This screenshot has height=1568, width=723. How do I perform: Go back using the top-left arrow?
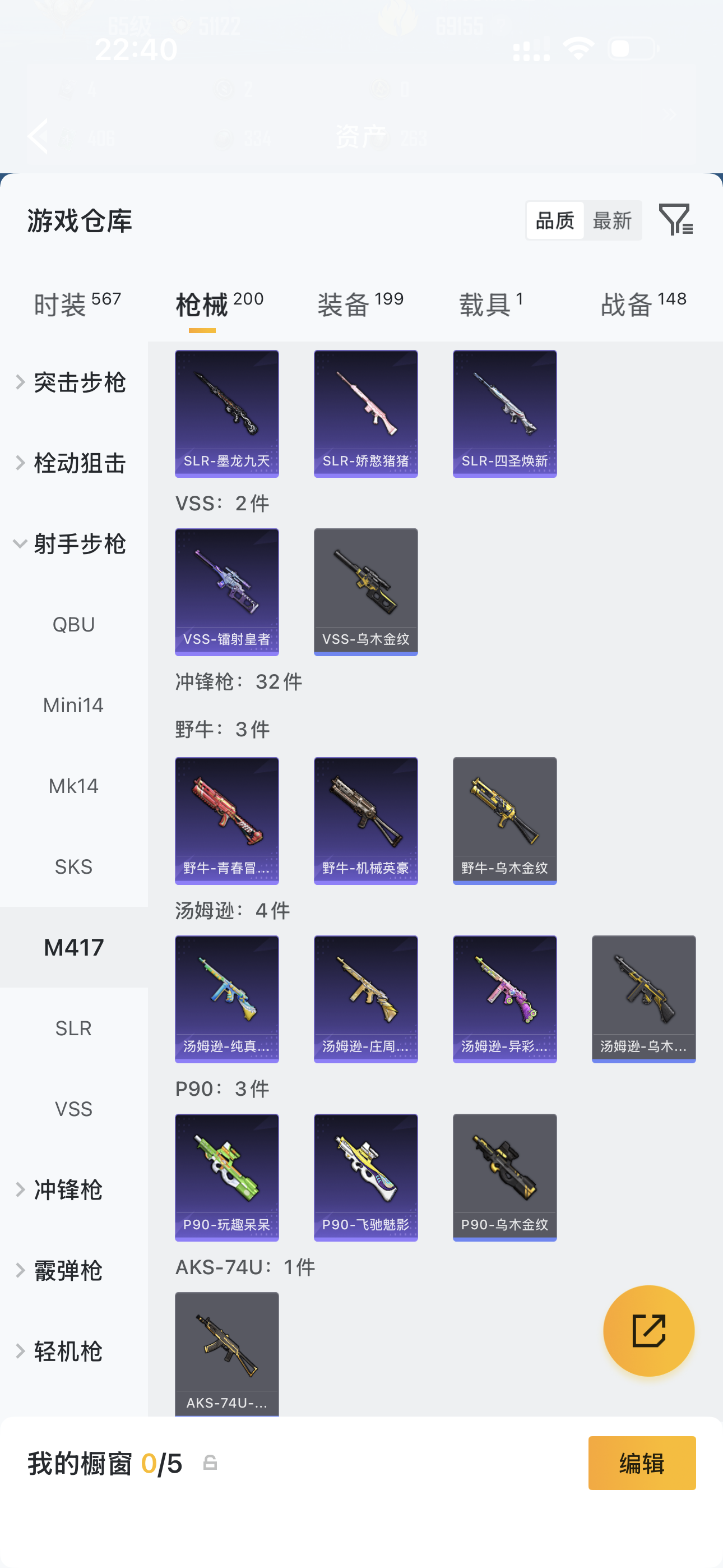[38, 136]
